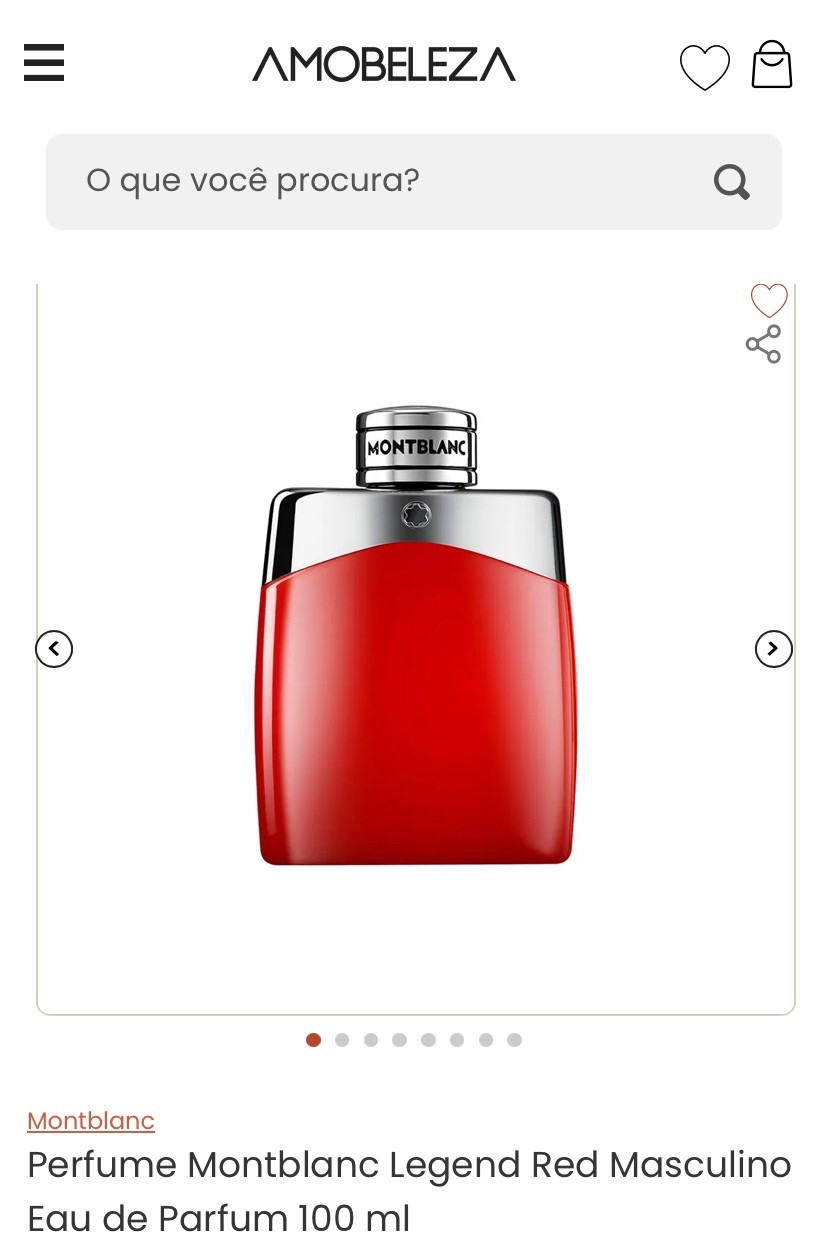
Task: Jump to the middle carousel dot
Action: pos(428,1040)
